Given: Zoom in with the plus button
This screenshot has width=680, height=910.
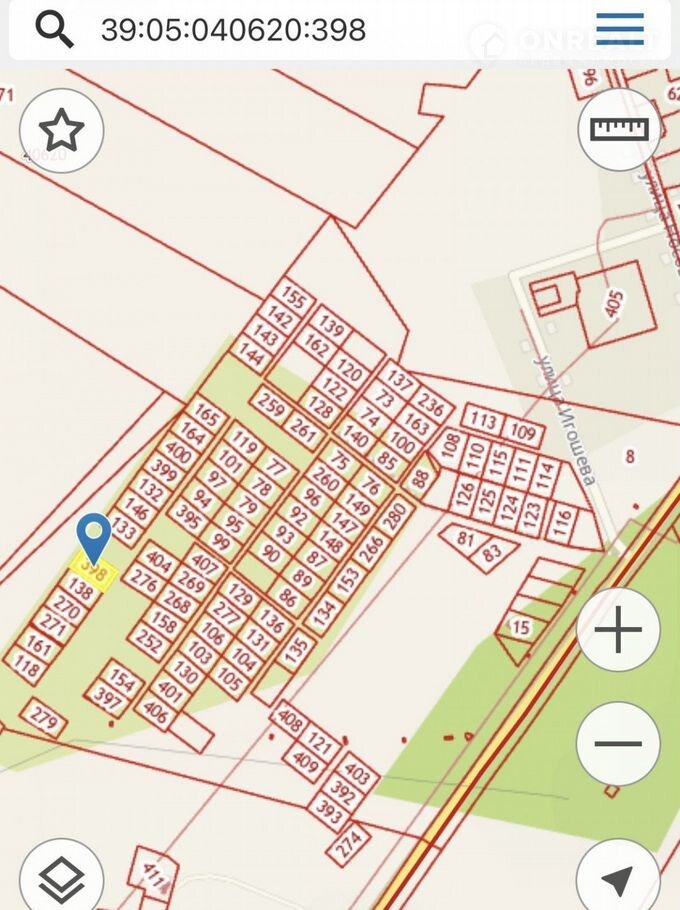Looking at the screenshot, I should coord(619,631).
